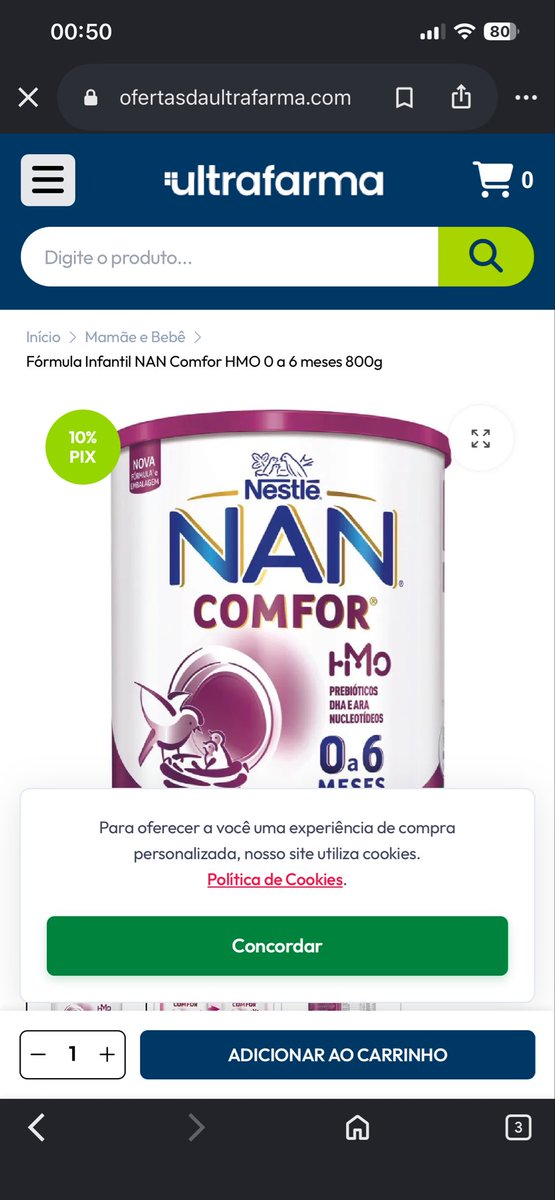Share this page from the toolbar

coord(461,97)
